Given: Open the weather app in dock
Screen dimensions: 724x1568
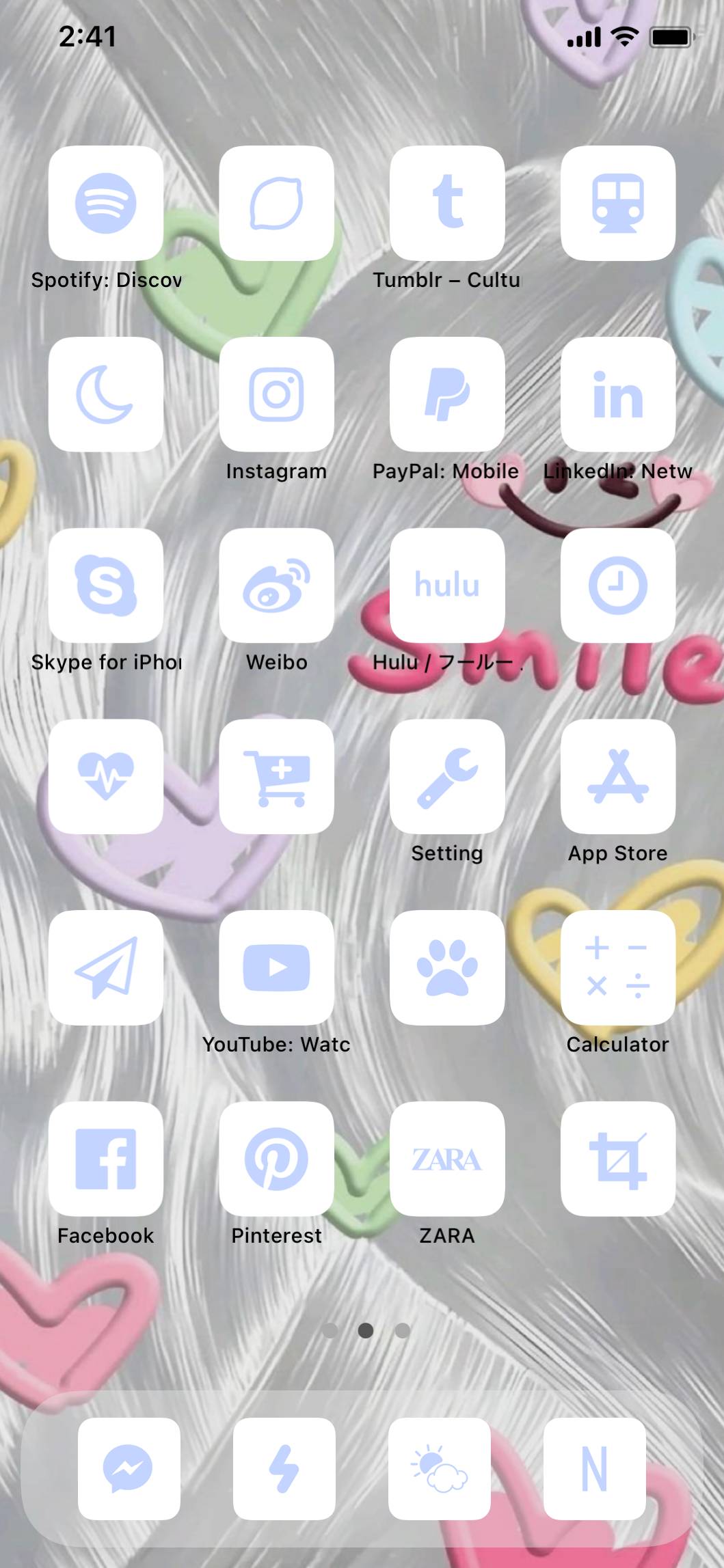Looking at the screenshot, I should click(439, 1468).
